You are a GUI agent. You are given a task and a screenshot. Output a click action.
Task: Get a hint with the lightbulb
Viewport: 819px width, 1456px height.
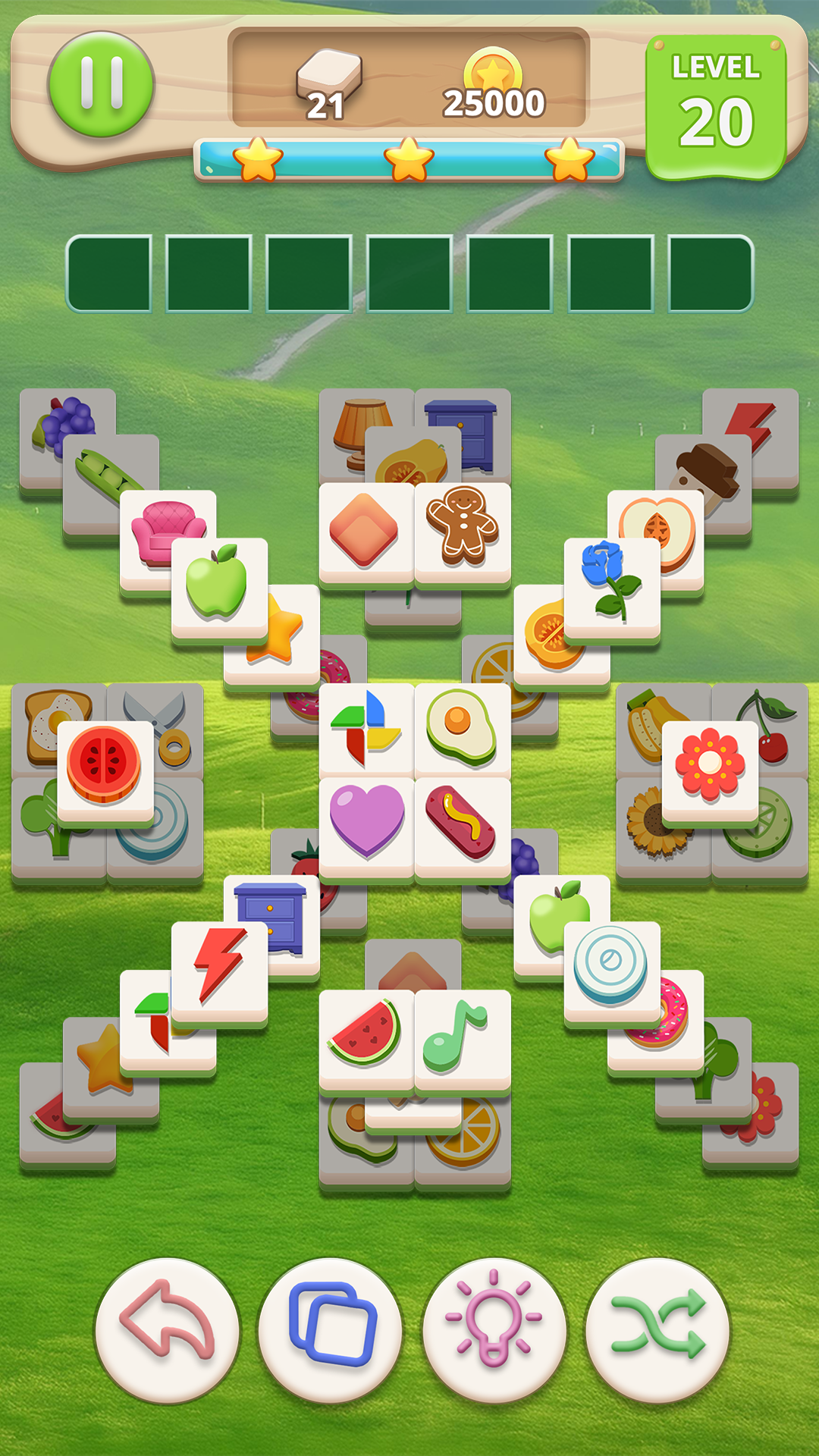tap(494, 1329)
